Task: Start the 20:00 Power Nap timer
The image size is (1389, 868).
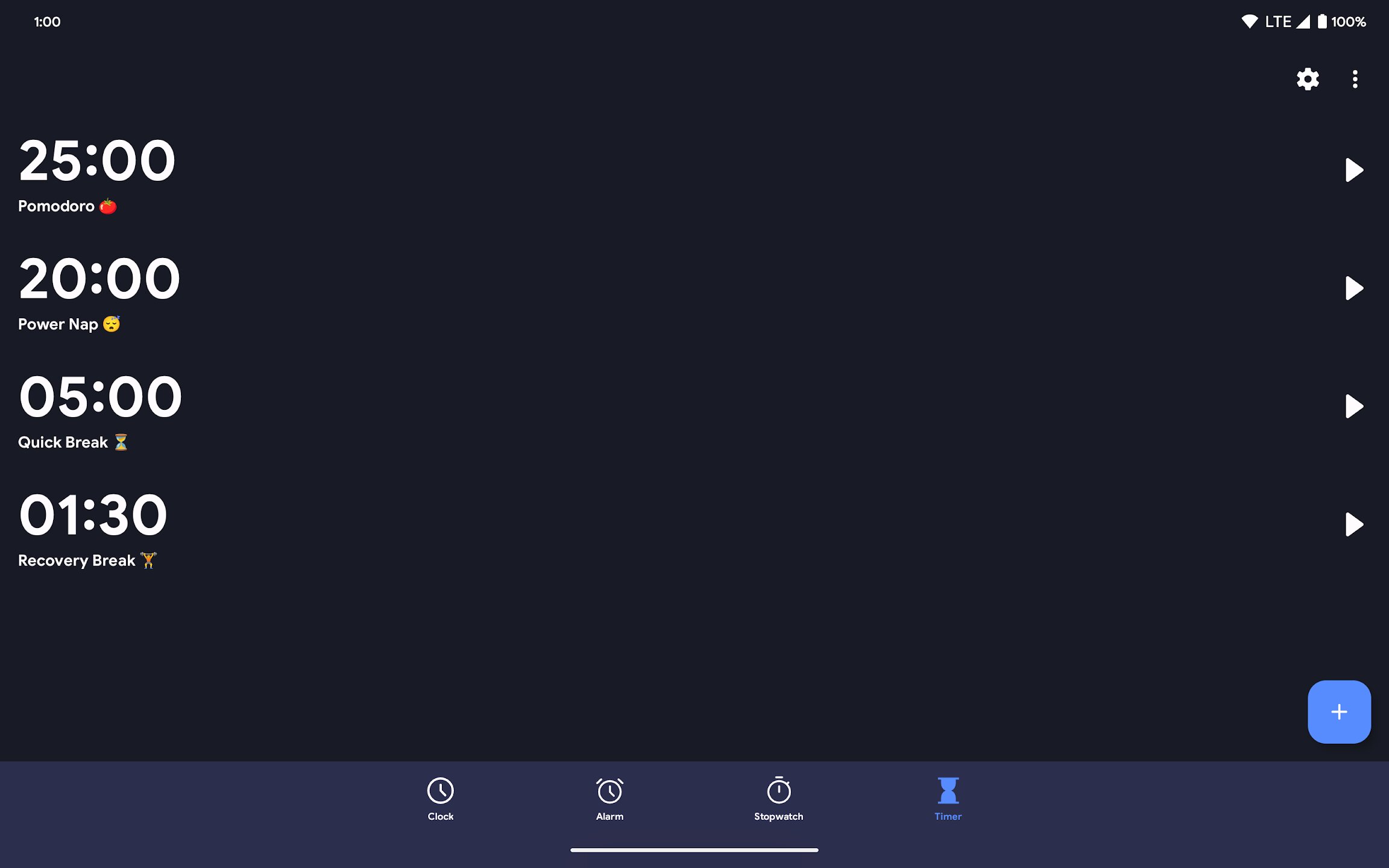Action: click(1353, 288)
